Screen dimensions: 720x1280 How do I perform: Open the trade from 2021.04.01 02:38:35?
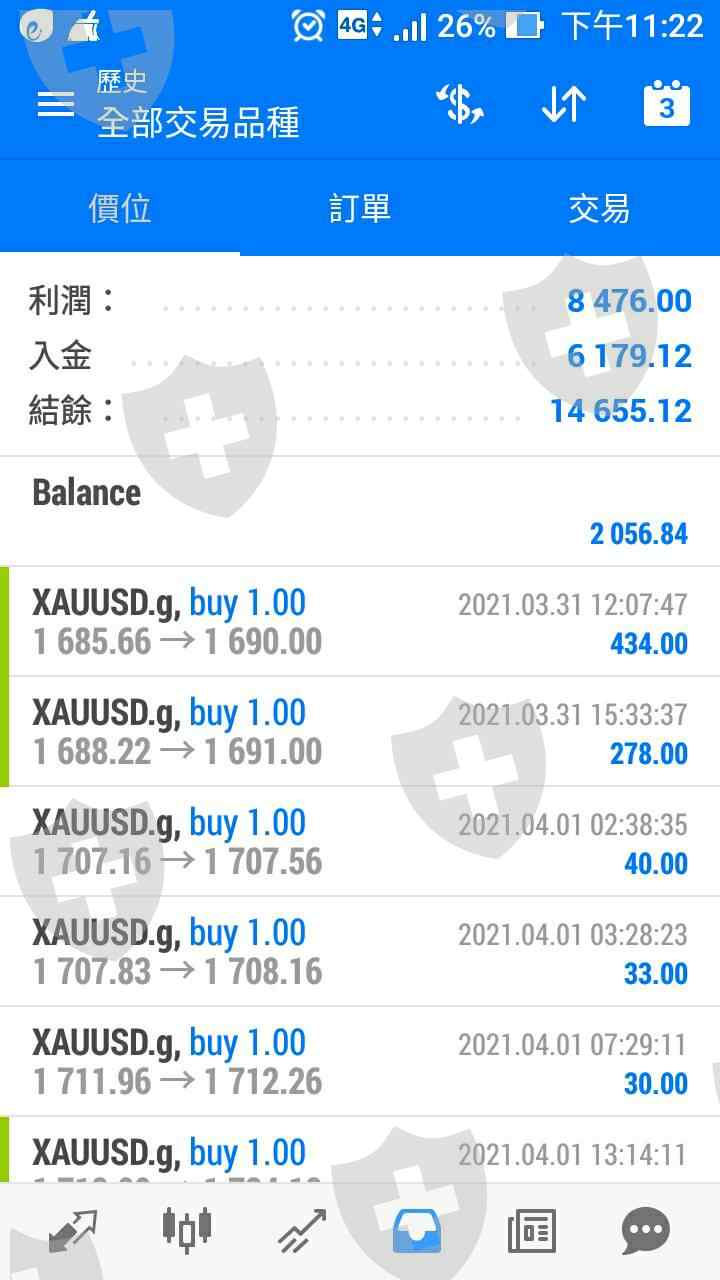[x=360, y=842]
